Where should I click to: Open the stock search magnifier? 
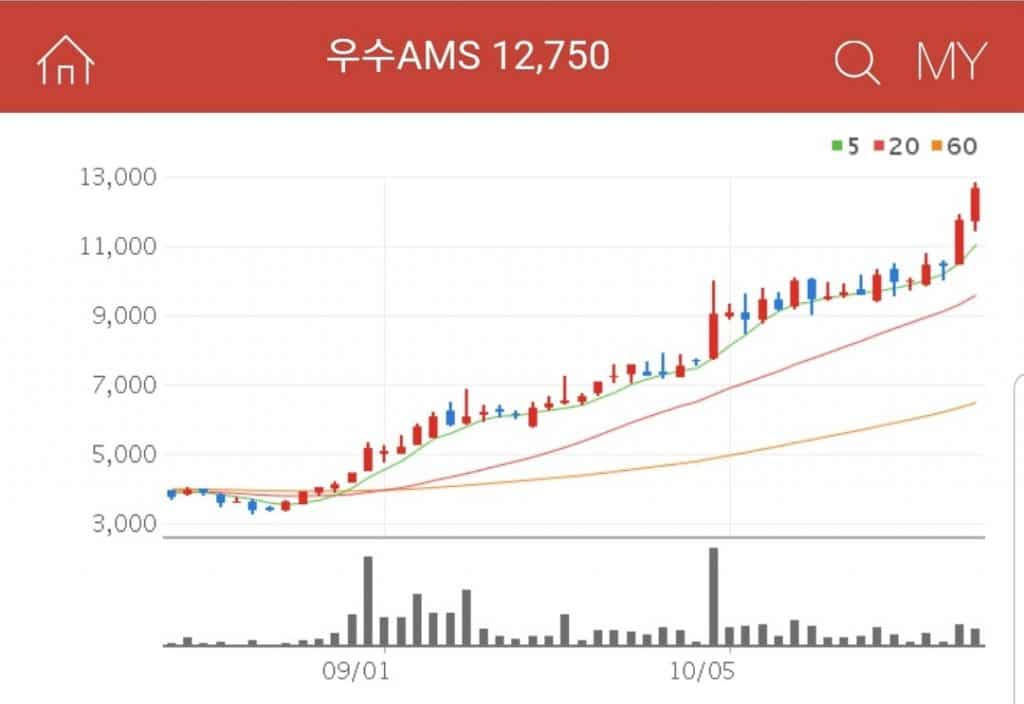[x=857, y=62]
